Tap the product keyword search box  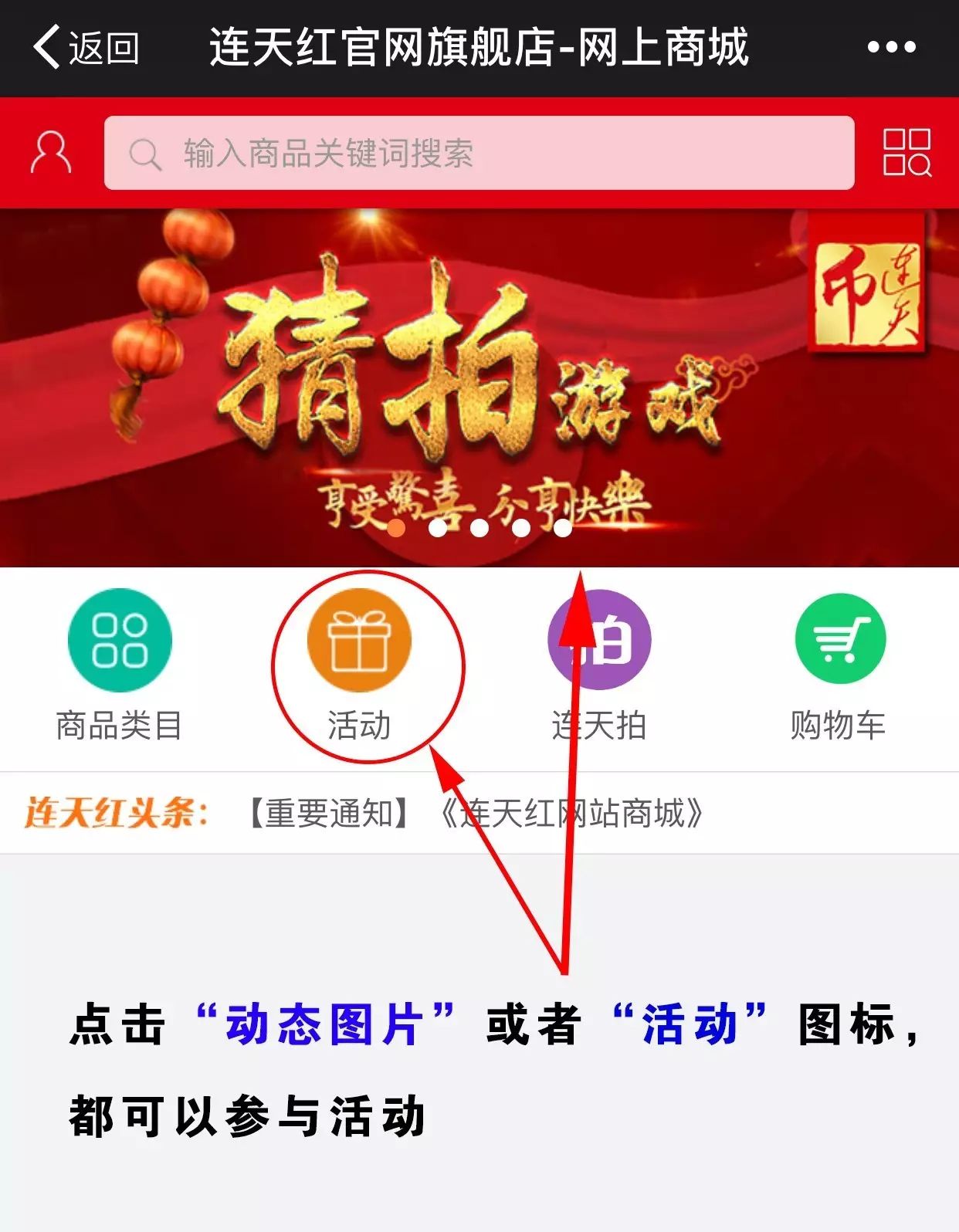(x=479, y=153)
